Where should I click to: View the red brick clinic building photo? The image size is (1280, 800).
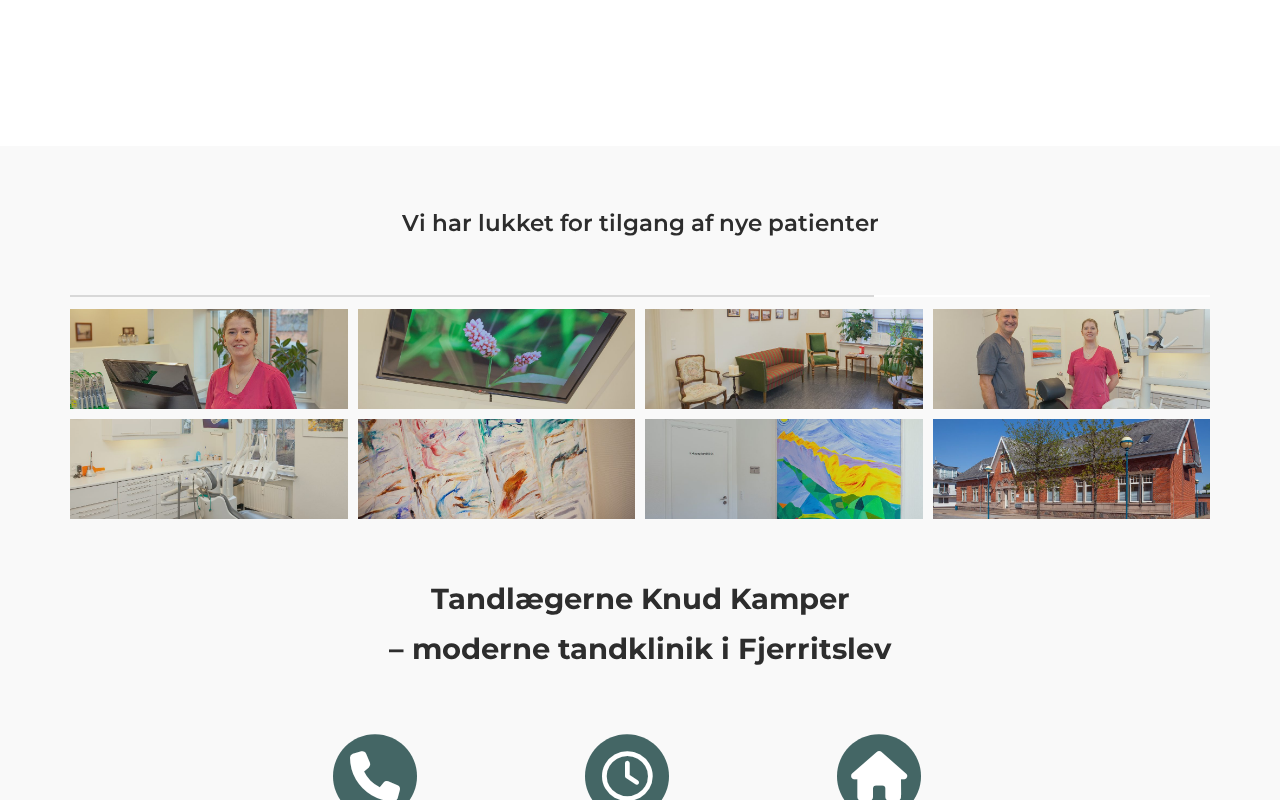pyautogui.click(x=1071, y=469)
